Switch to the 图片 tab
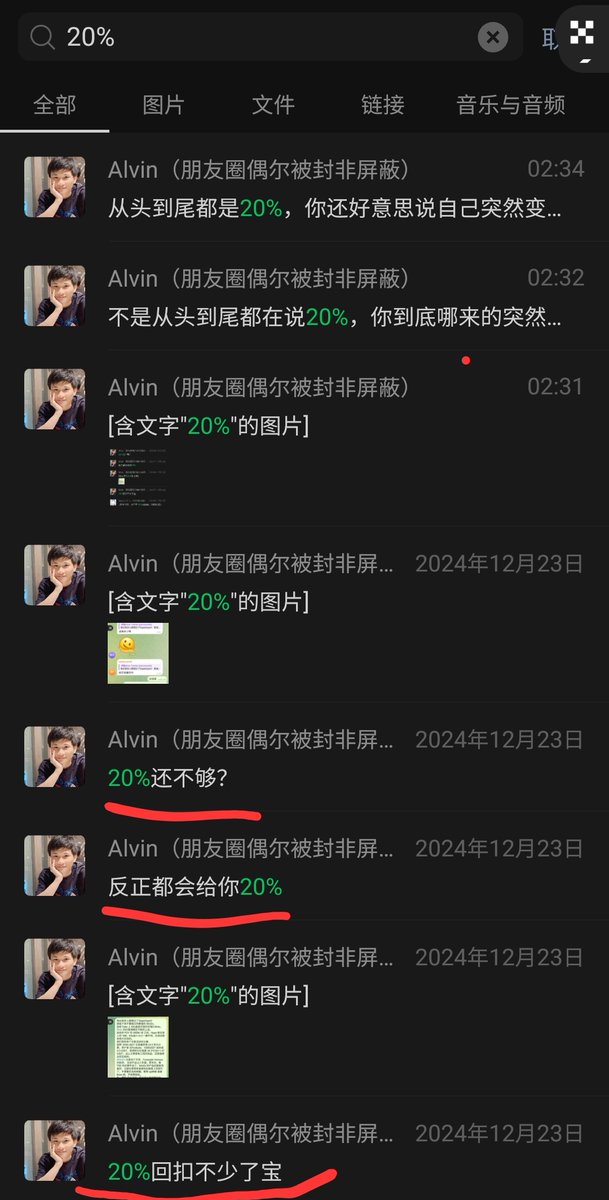This screenshot has height=1200, width=609. click(x=164, y=104)
